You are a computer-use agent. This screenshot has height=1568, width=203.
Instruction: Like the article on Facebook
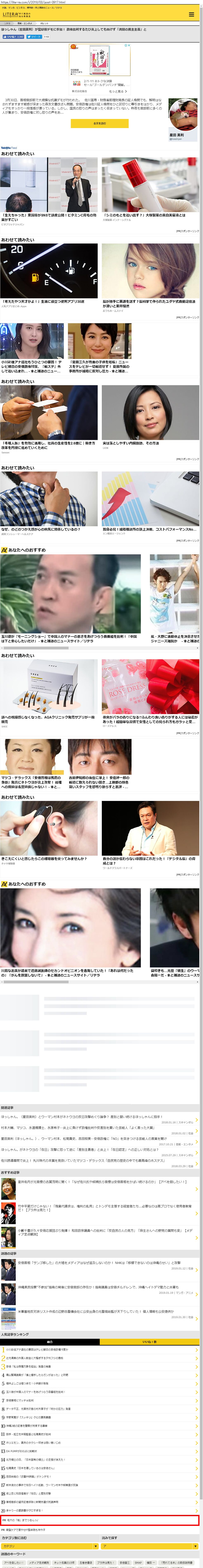[x=13, y=37]
